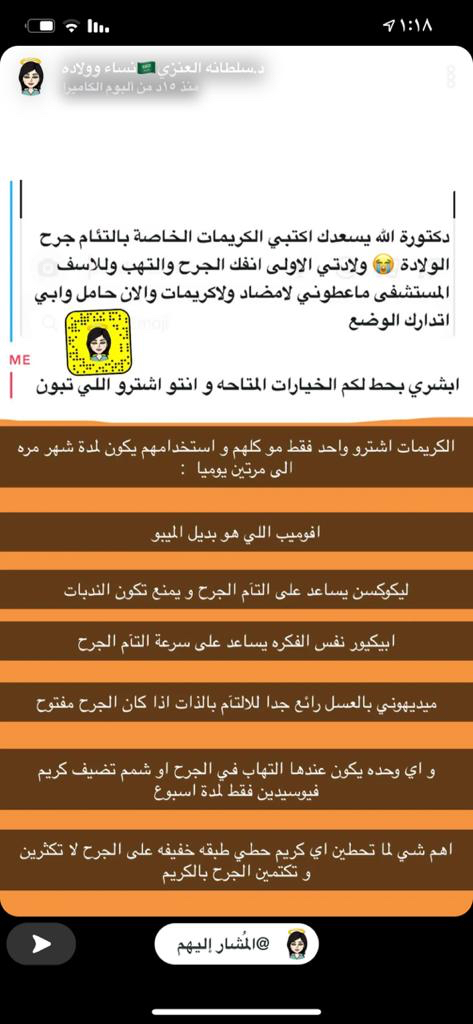
Task: Open the story poster's profile avatar
Action: 29,76
